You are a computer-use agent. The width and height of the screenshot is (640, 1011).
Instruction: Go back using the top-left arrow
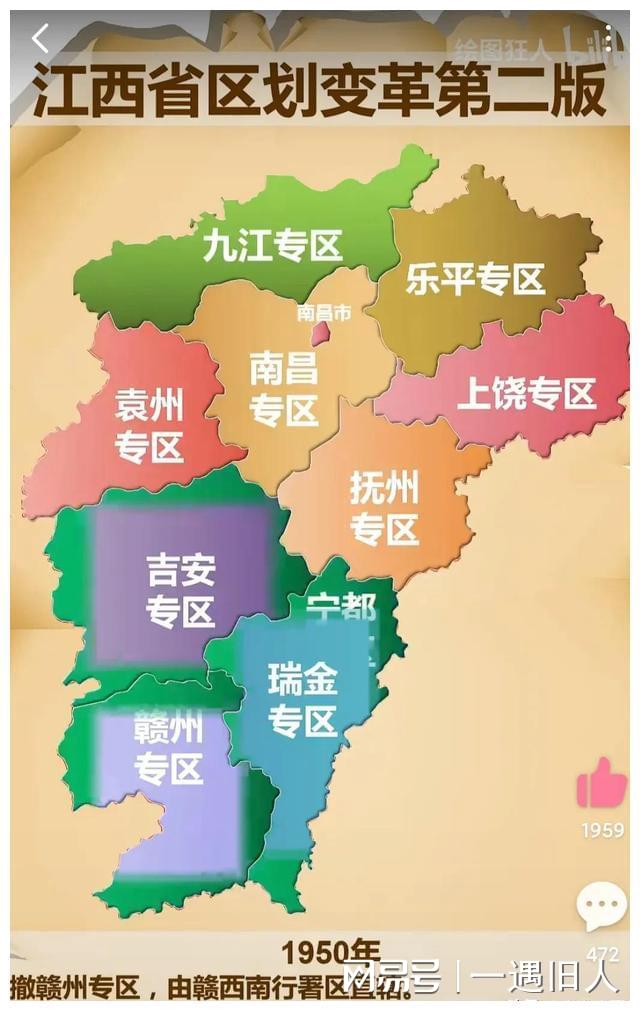tap(40, 40)
